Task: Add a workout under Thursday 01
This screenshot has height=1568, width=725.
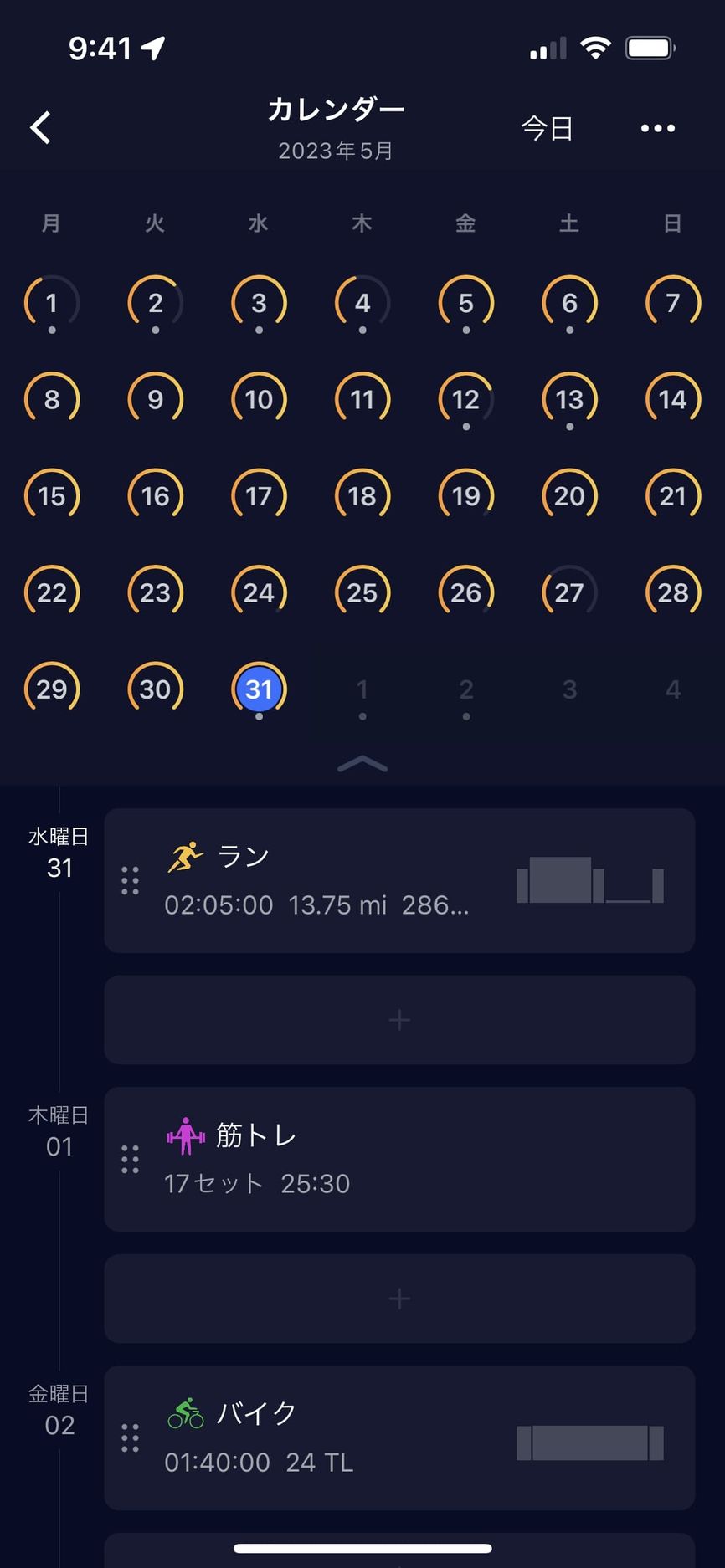Action: 399,1299
